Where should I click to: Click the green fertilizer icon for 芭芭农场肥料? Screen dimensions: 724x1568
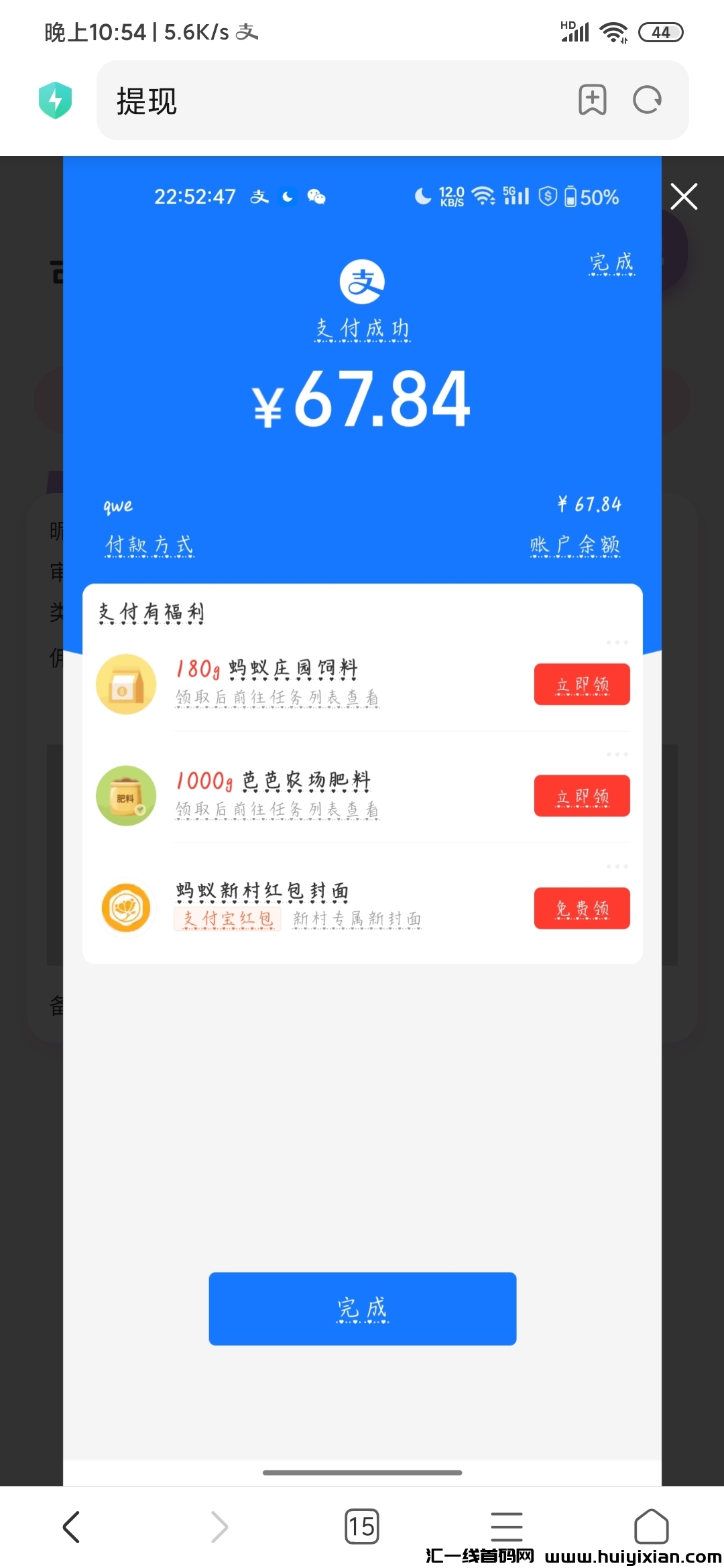click(x=125, y=796)
